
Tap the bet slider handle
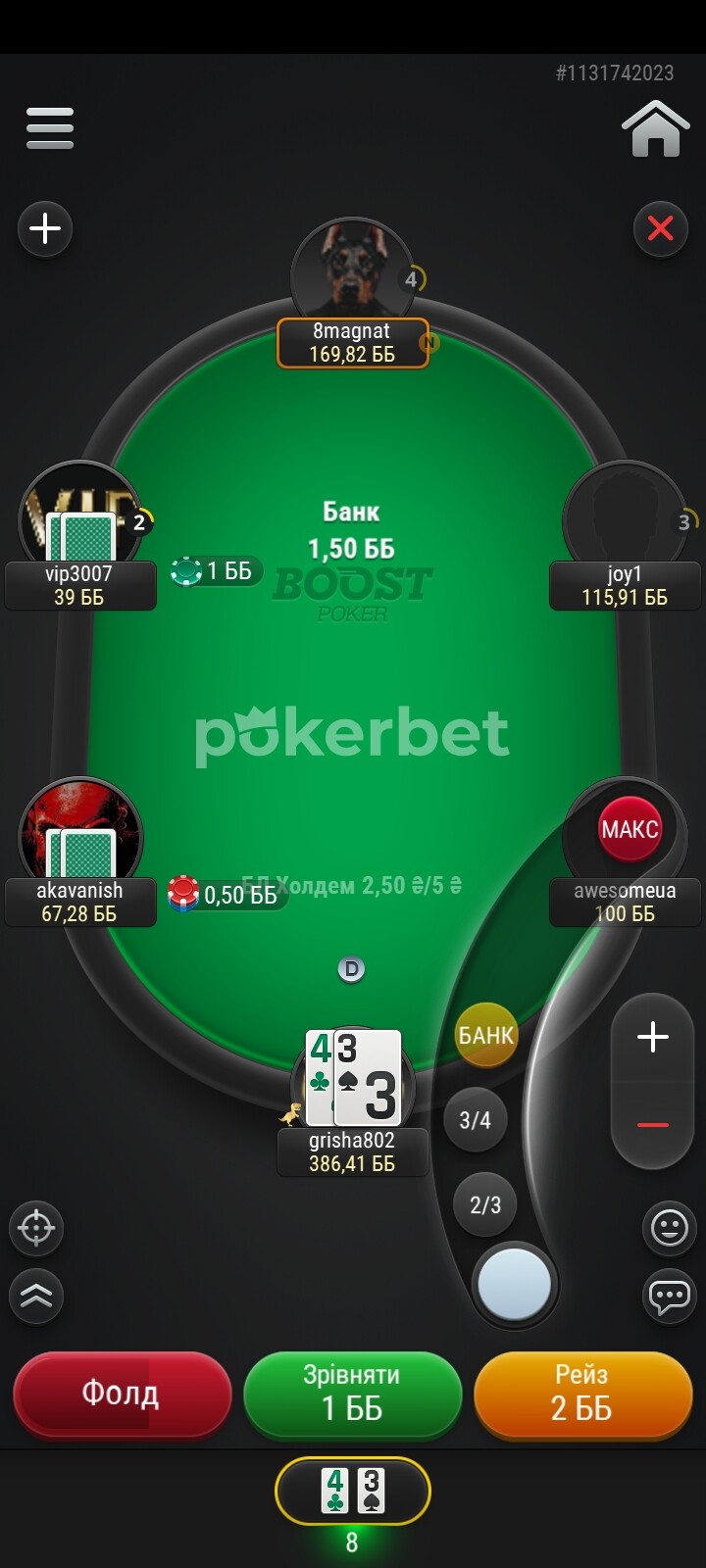515,1285
